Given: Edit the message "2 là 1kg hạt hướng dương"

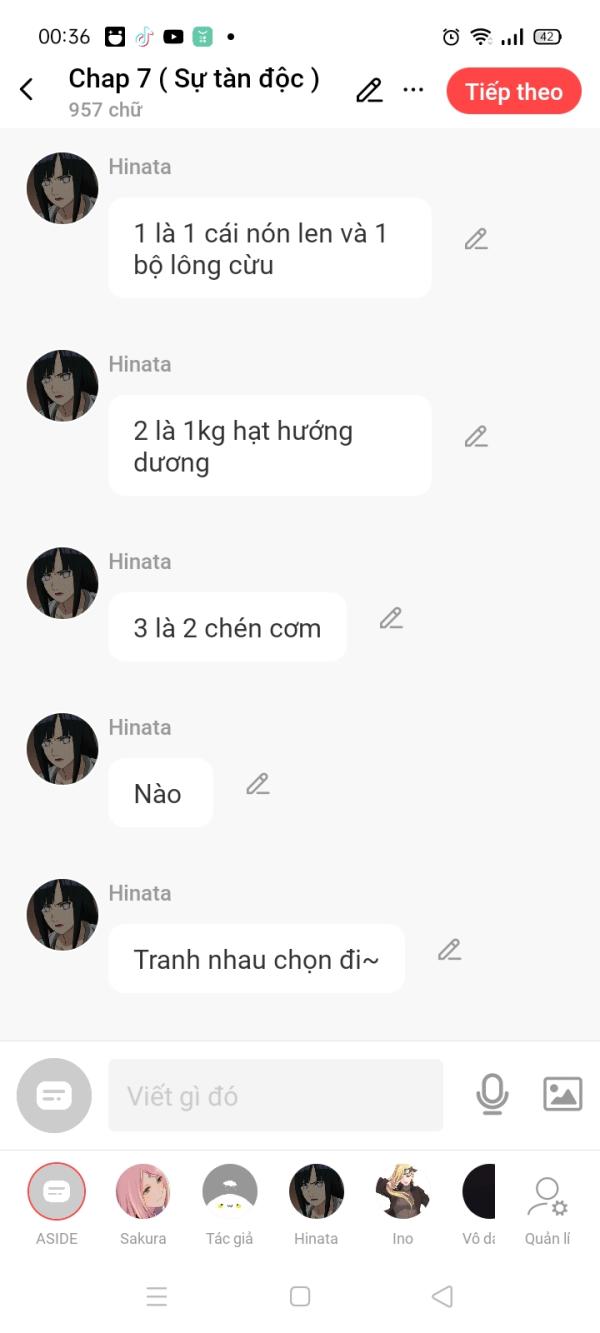Looking at the screenshot, I should point(476,437).
